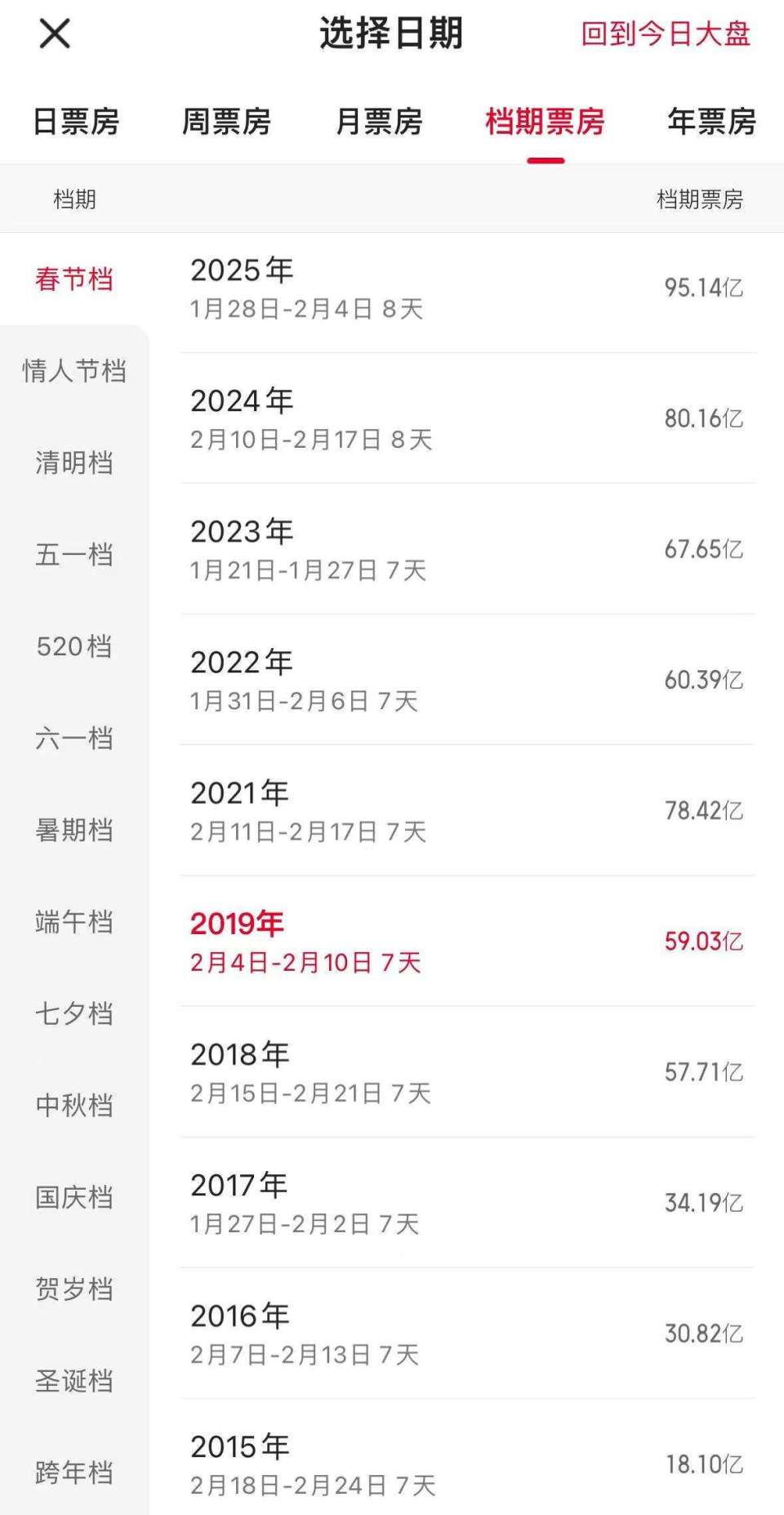Close the date selection screen
Viewport: 784px width, 1515px height.
point(55,34)
